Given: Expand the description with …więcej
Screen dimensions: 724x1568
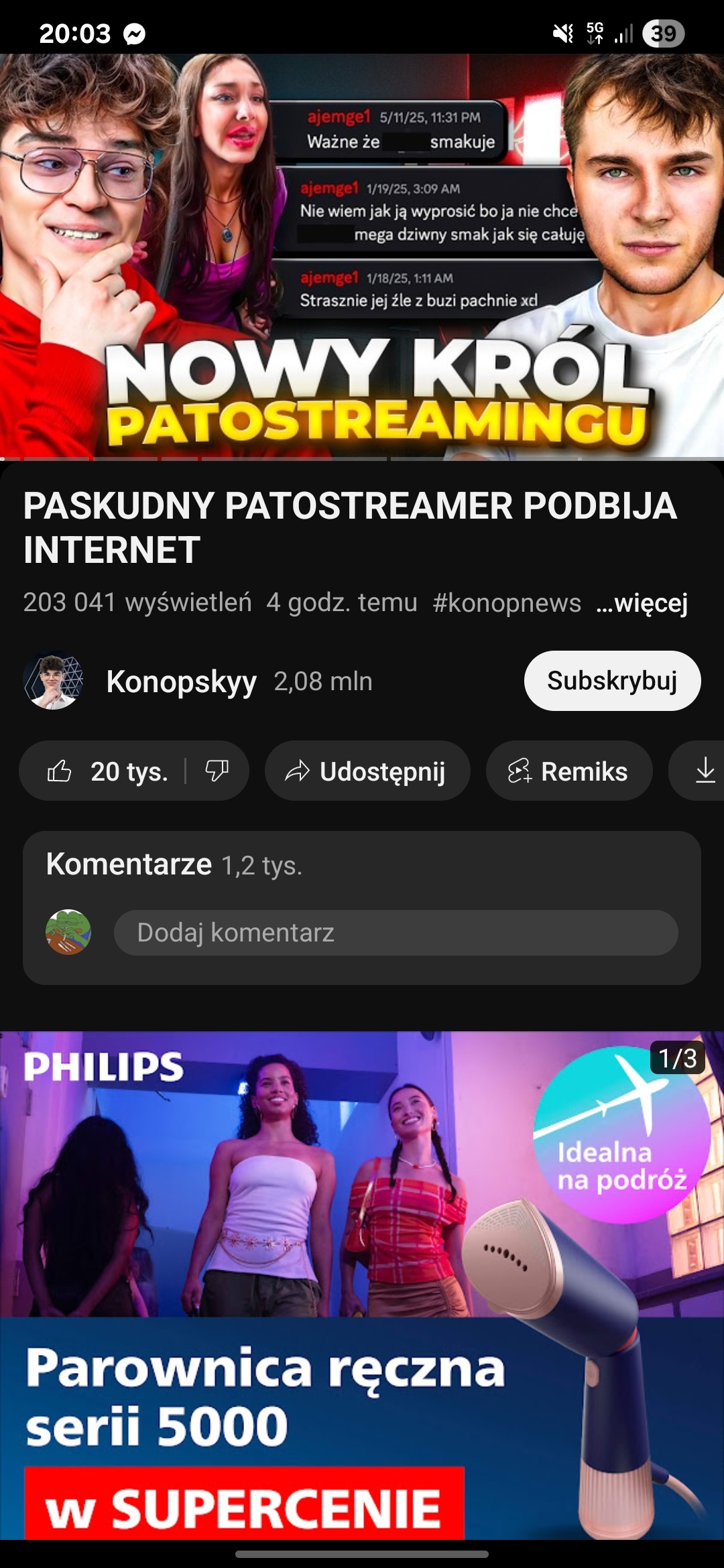Looking at the screenshot, I should point(642,603).
